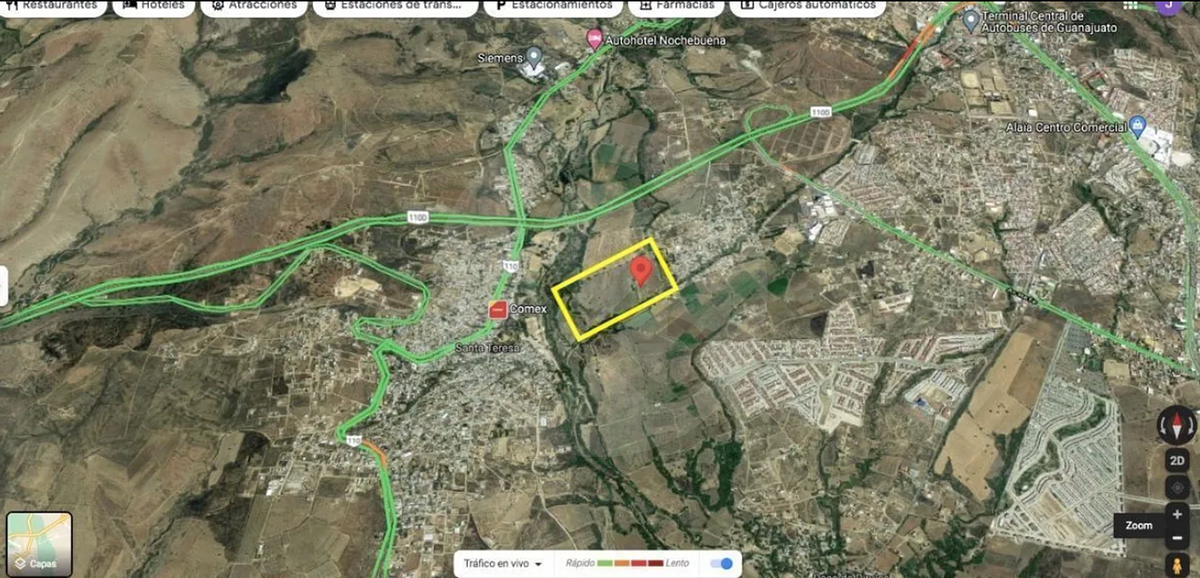Activate the Street View pegman
The height and width of the screenshot is (578, 1200).
coord(1177,565)
